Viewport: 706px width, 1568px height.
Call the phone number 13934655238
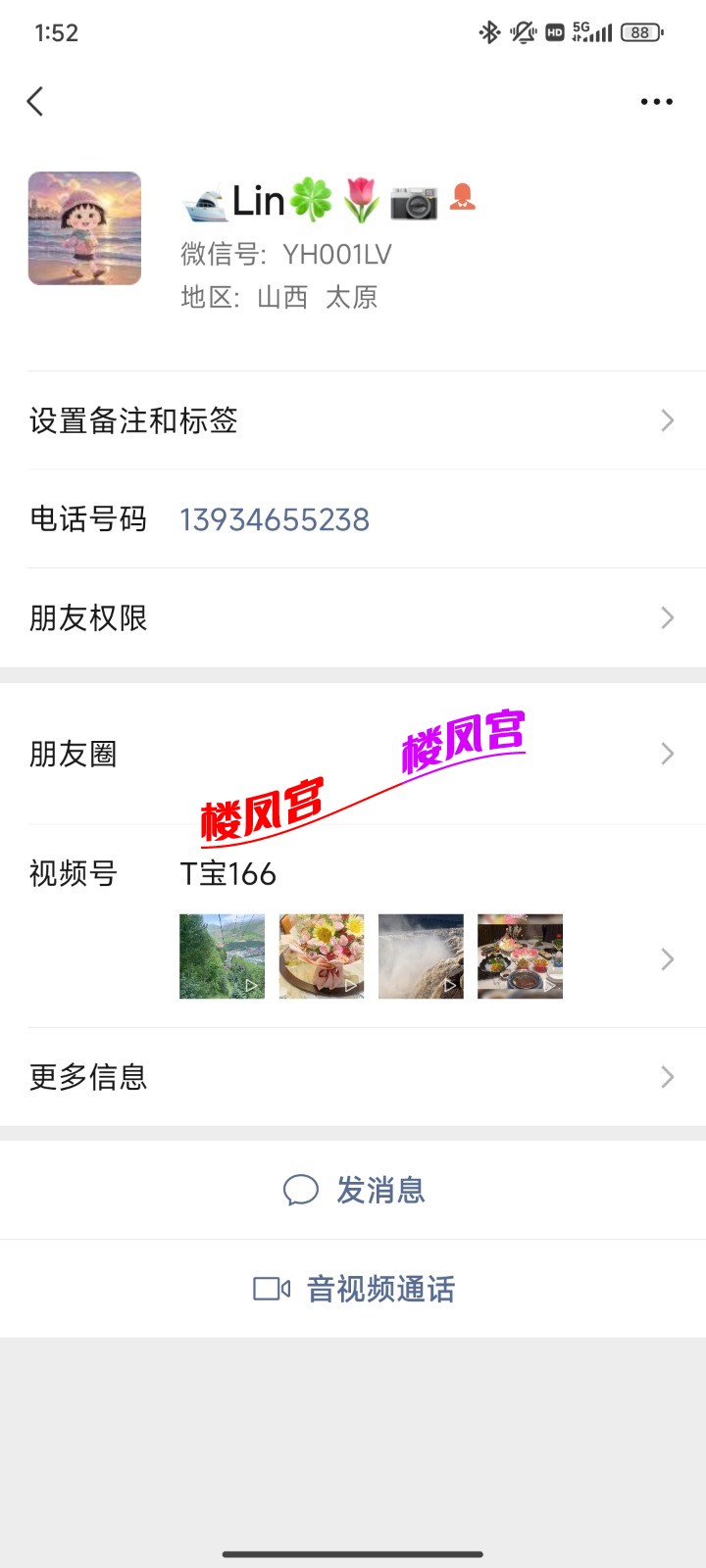click(276, 519)
